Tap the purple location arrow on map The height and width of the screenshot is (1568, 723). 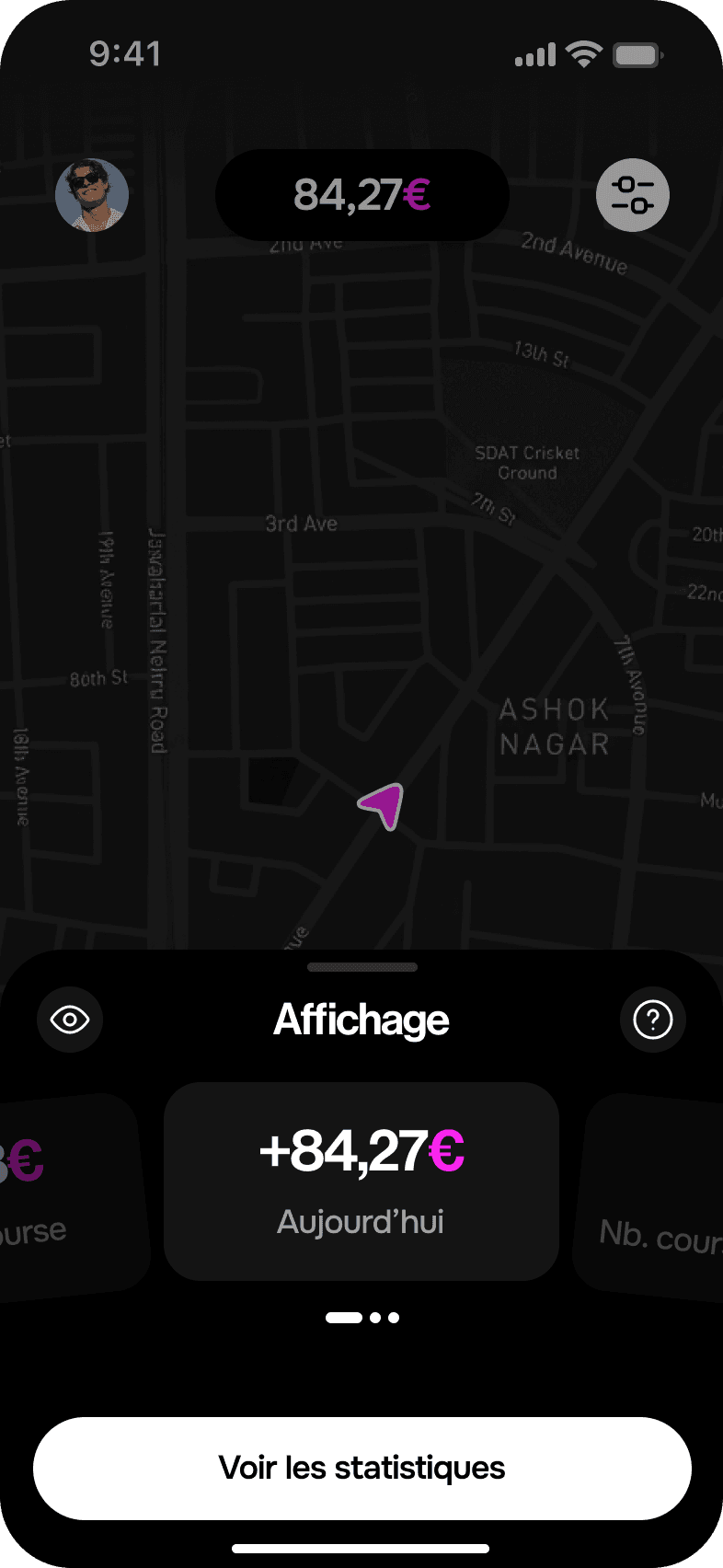pos(383,805)
